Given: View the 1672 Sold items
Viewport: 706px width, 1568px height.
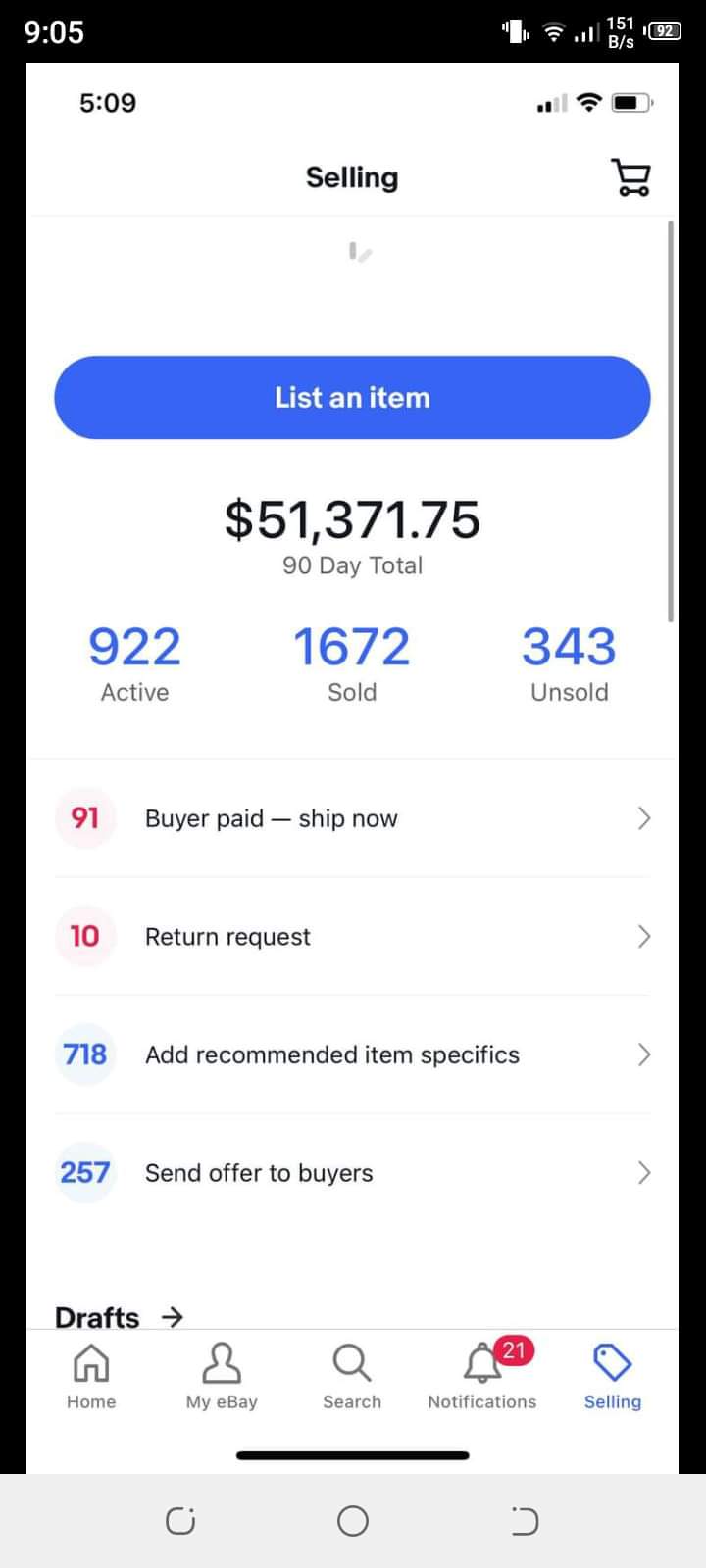Looking at the screenshot, I should pos(352,663).
